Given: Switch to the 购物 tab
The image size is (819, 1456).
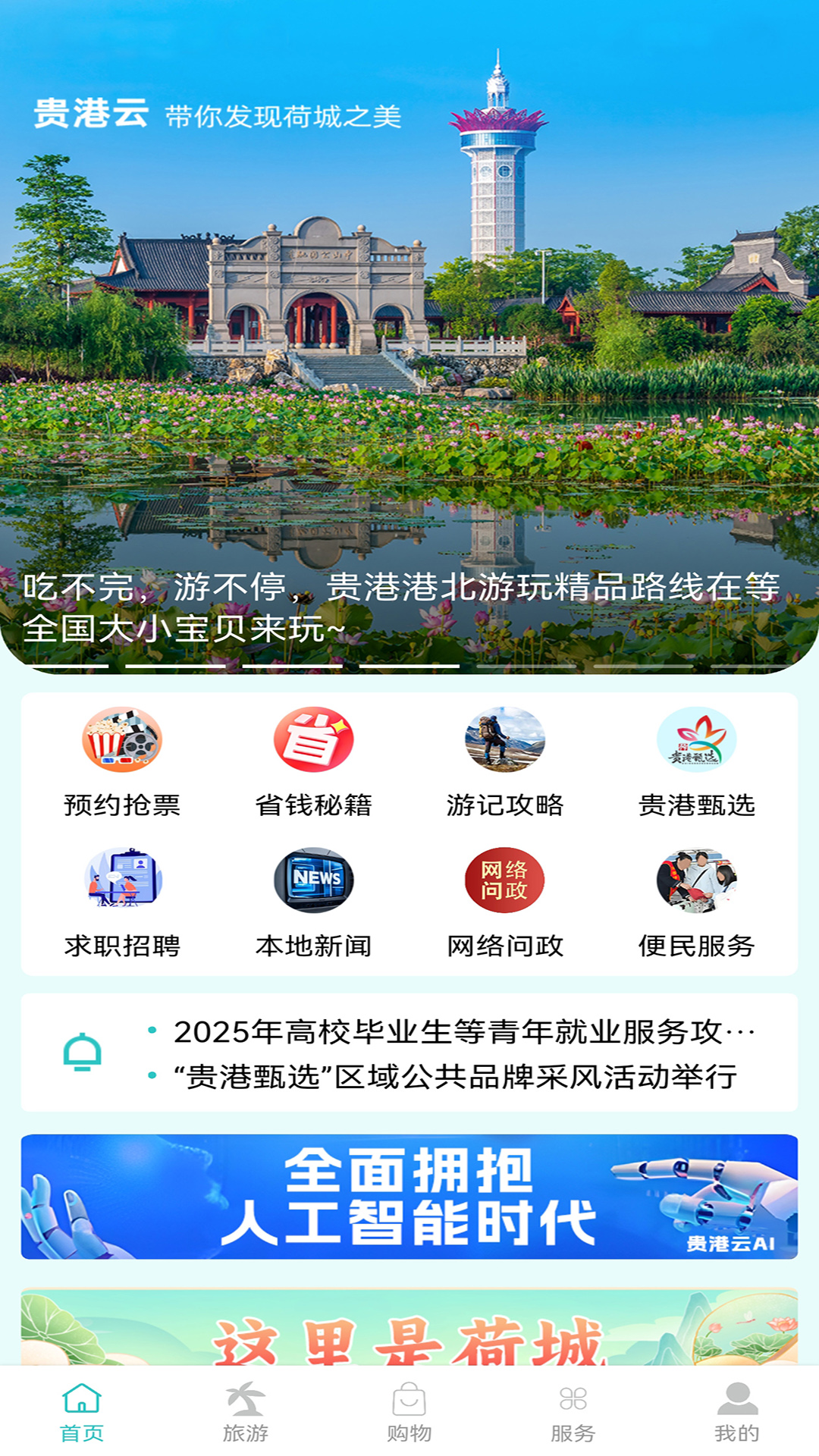Looking at the screenshot, I should 409,1412.
